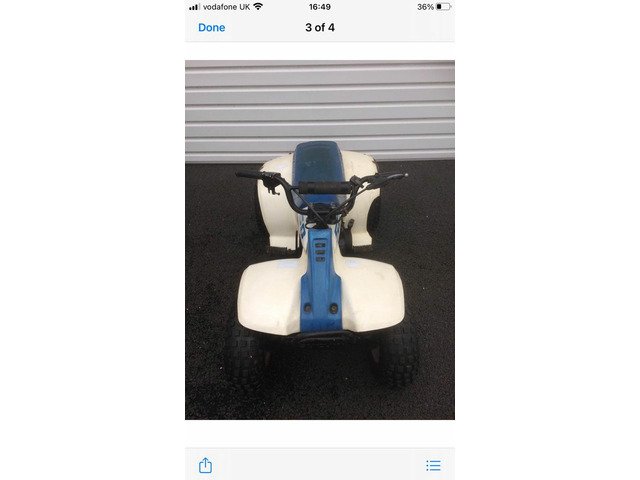Tap Done to close the photo viewer

click(211, 28)
